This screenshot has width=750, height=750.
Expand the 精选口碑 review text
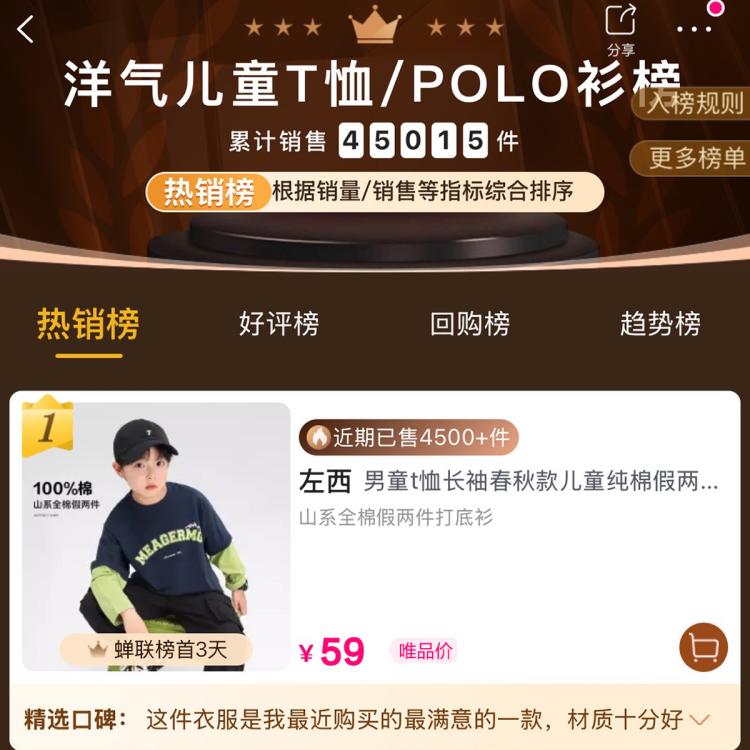[700, 719]
